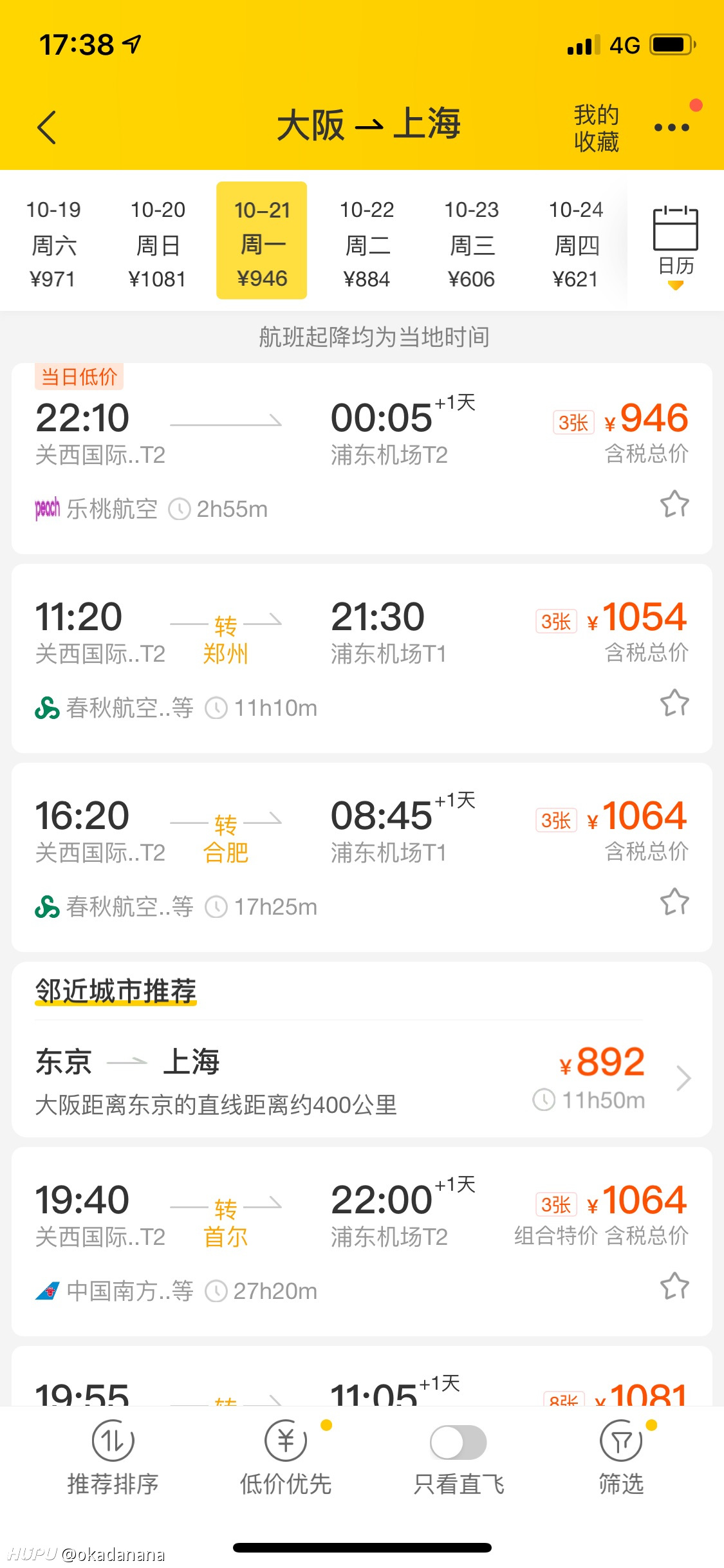Select date 10-23 周三 ¥606
Screen dimensions: 724x1568
[x=472, y=243]
